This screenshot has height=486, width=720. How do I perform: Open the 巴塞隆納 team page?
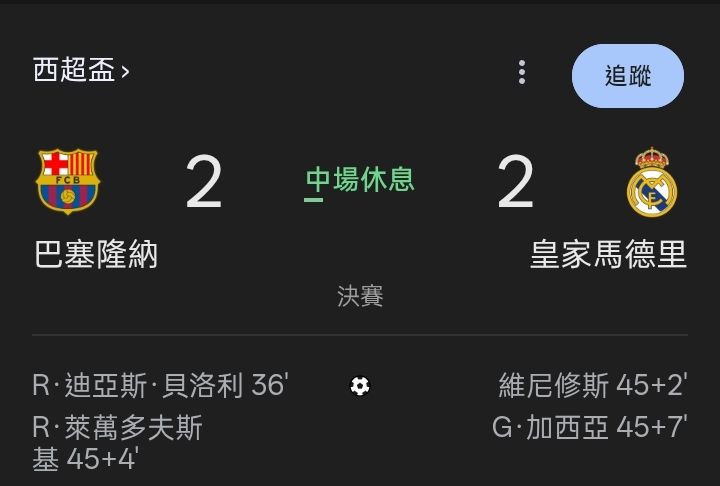[95, 255]
